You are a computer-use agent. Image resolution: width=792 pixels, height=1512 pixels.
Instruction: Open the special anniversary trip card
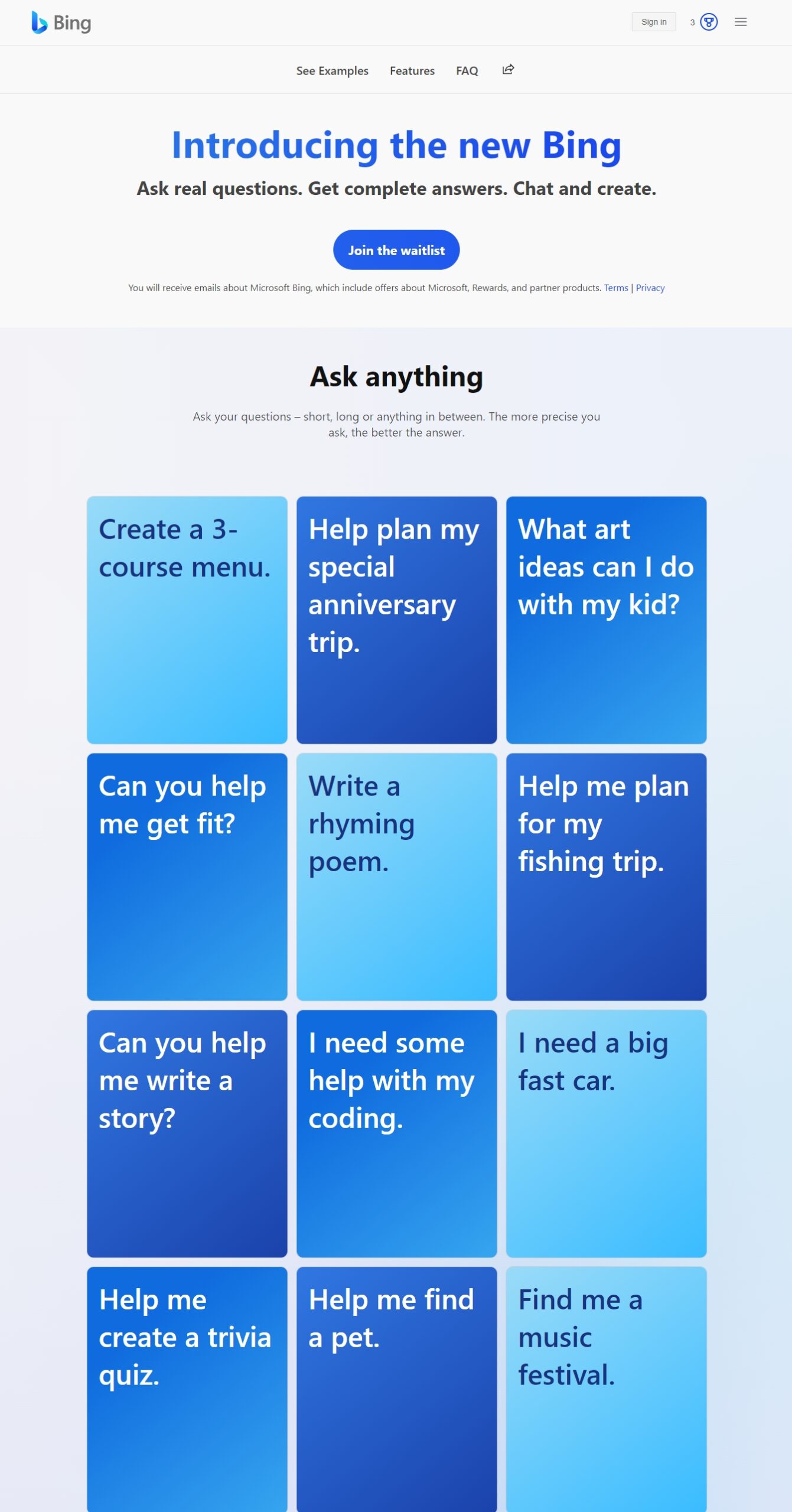(x=396, y=620)
